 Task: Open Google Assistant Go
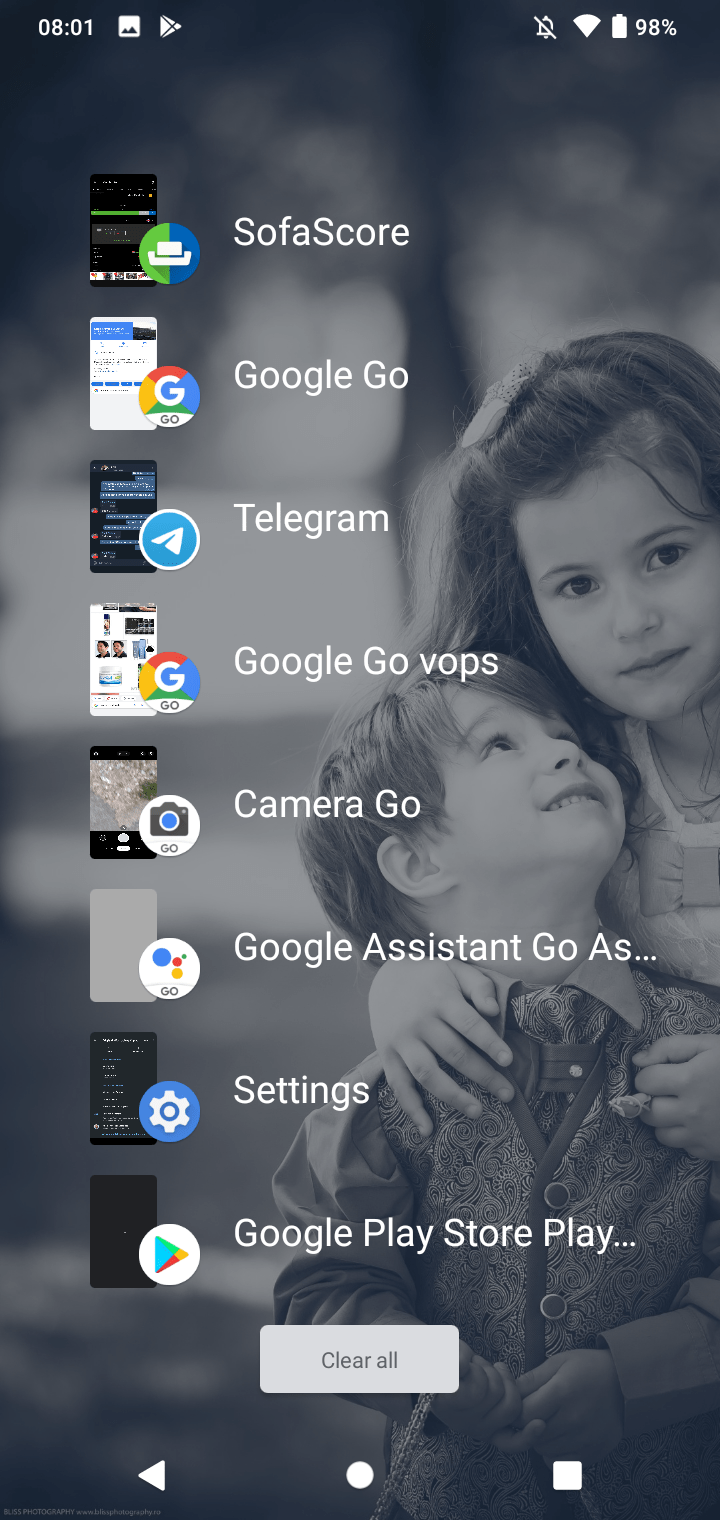444,947
